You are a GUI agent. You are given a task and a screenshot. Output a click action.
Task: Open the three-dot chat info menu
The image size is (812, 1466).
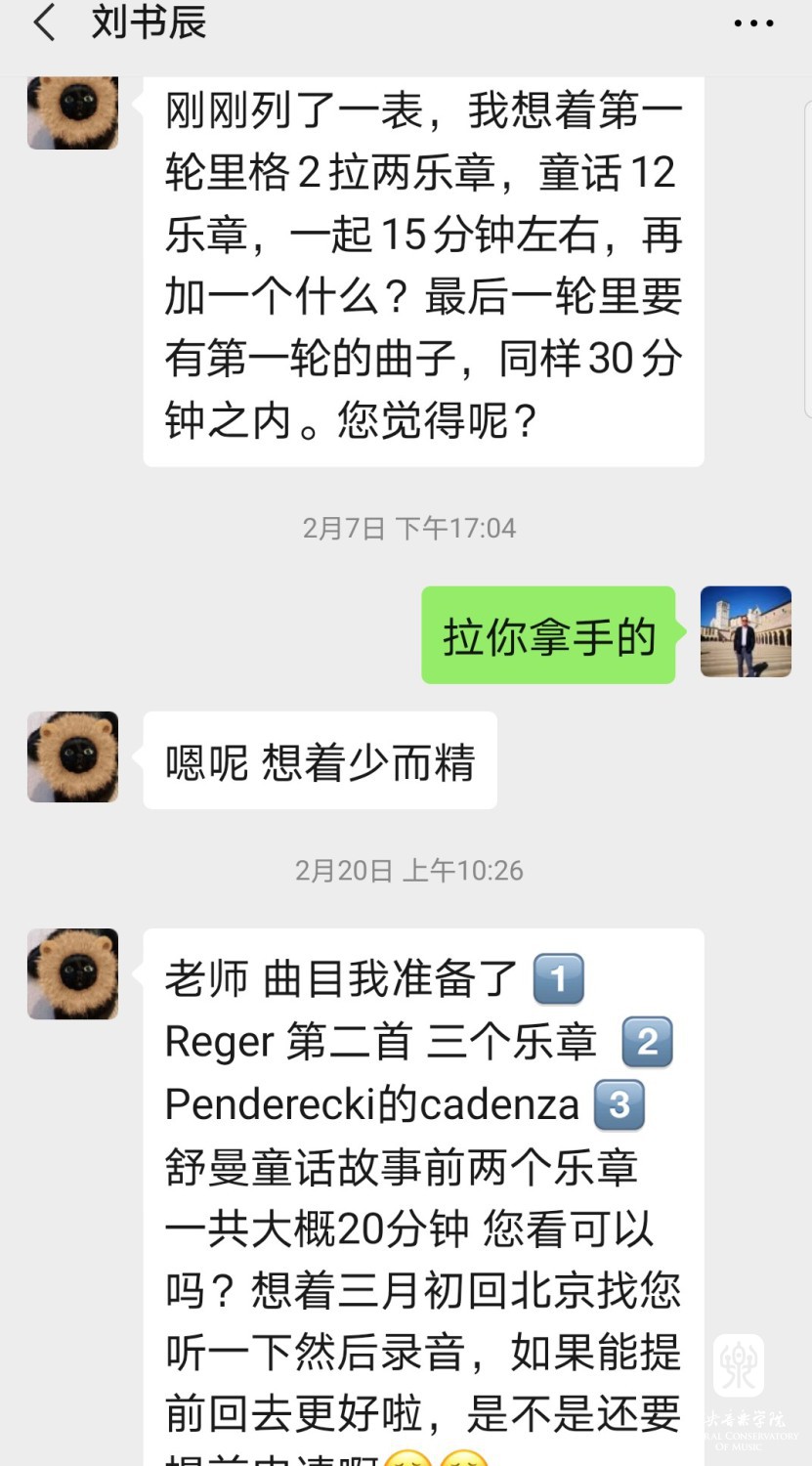click(x=753, y=24)
